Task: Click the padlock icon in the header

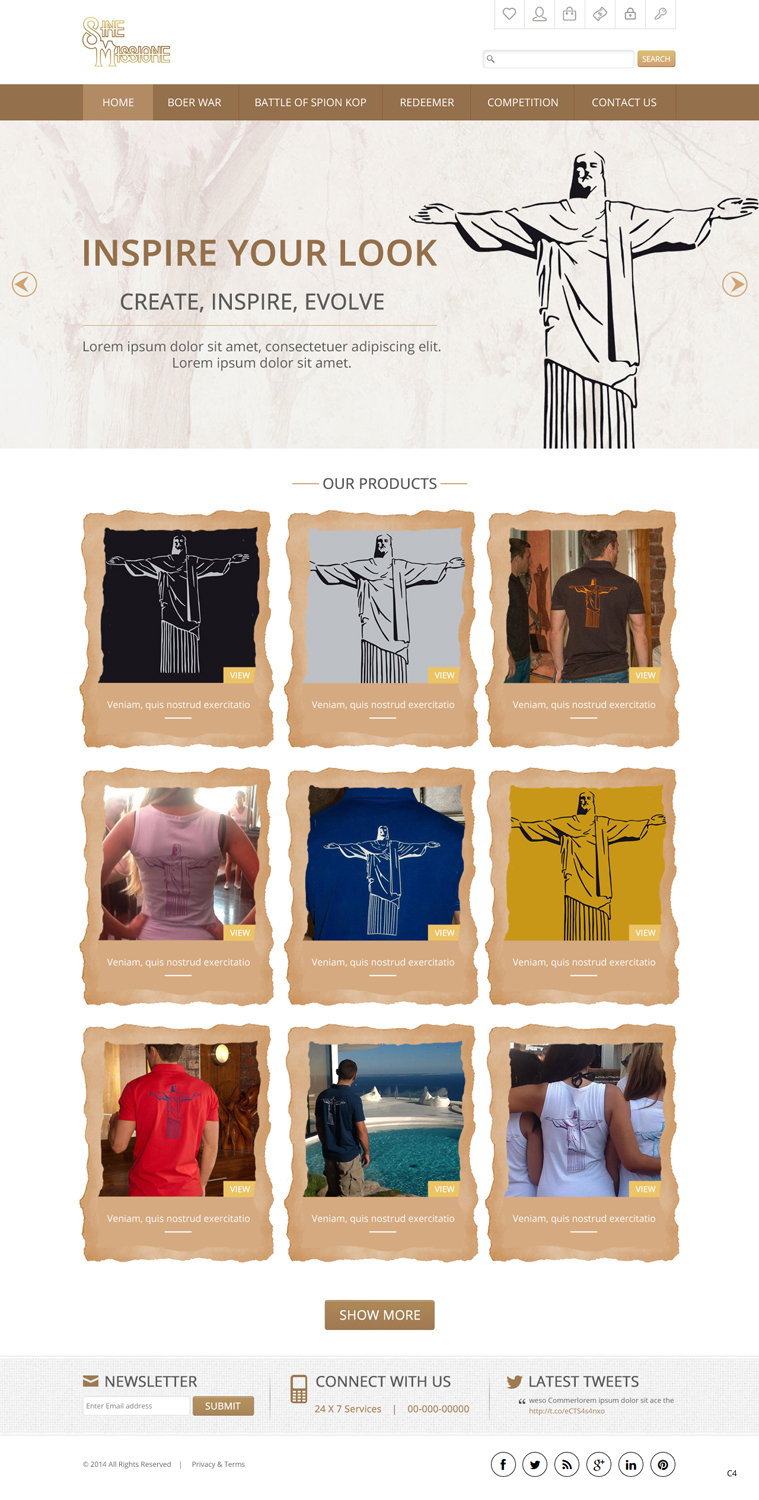Action: [629, 14]
